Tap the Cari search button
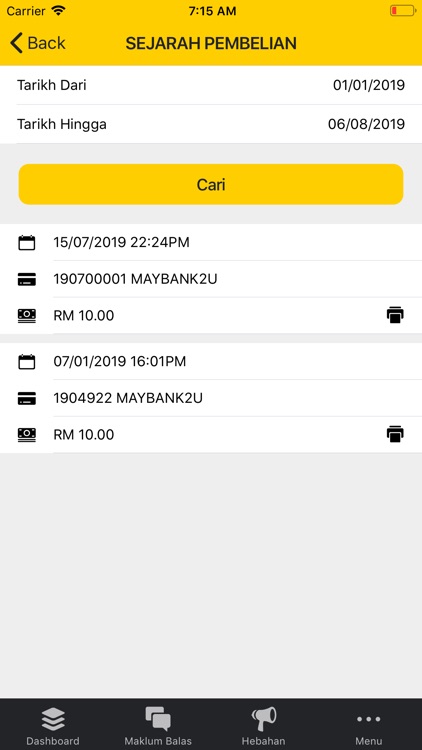The width and height of the screenshot is (422, 750). click(x=211, y=185)
